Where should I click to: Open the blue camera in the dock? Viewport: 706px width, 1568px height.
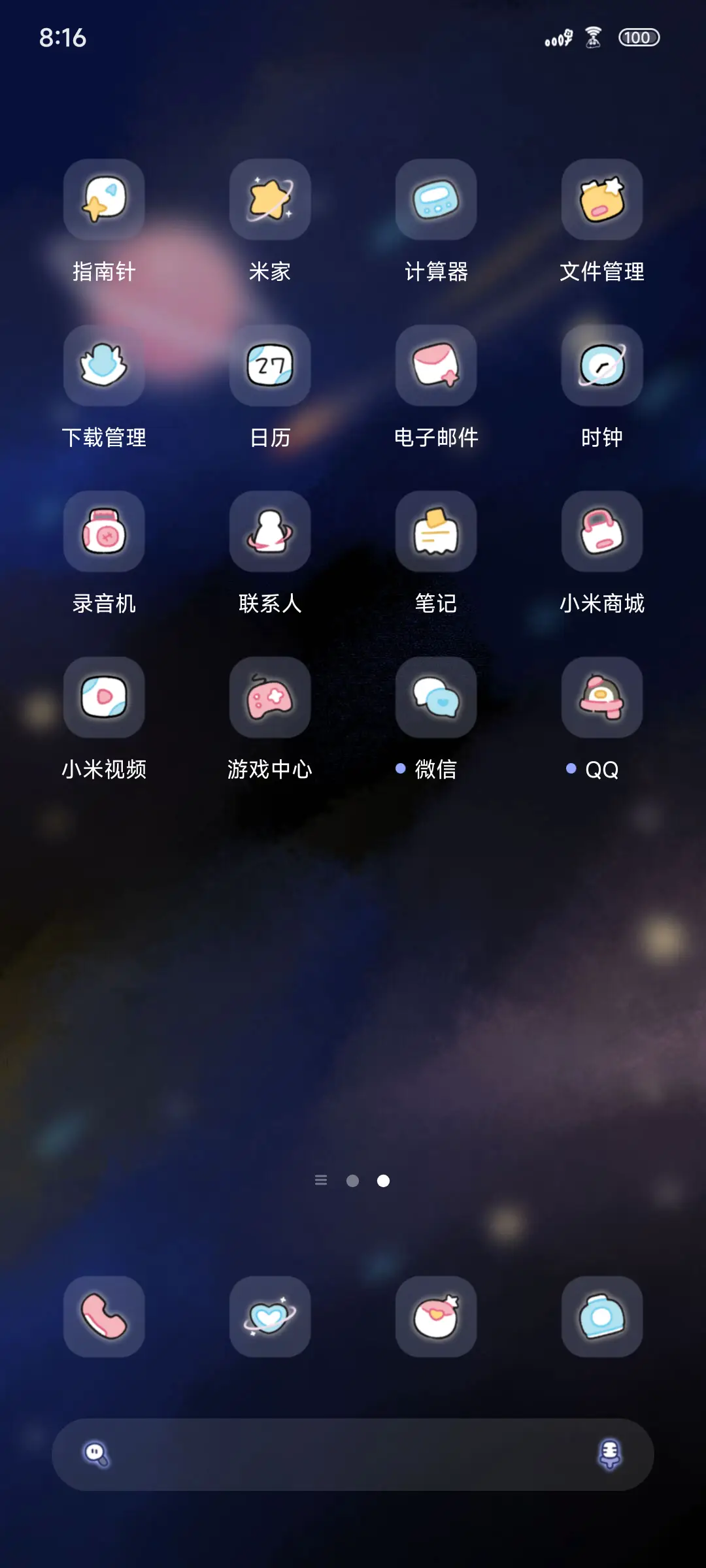pos(601,1317)
